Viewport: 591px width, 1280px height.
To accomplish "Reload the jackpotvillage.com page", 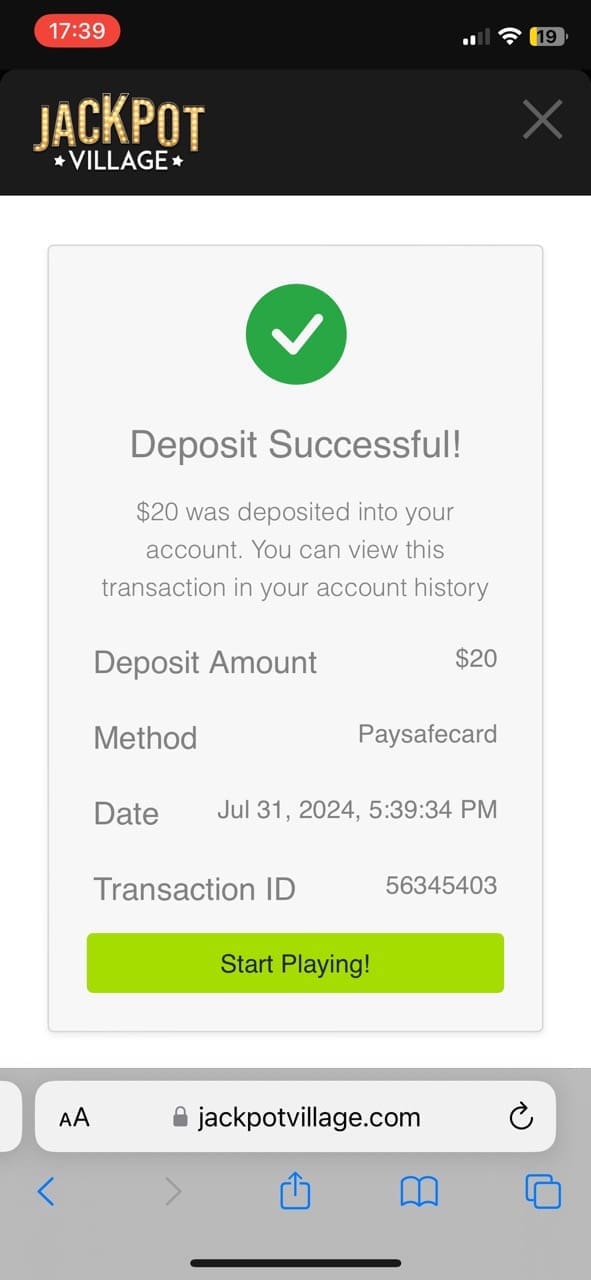I will pyautogui.click(x=521, y=1117).
